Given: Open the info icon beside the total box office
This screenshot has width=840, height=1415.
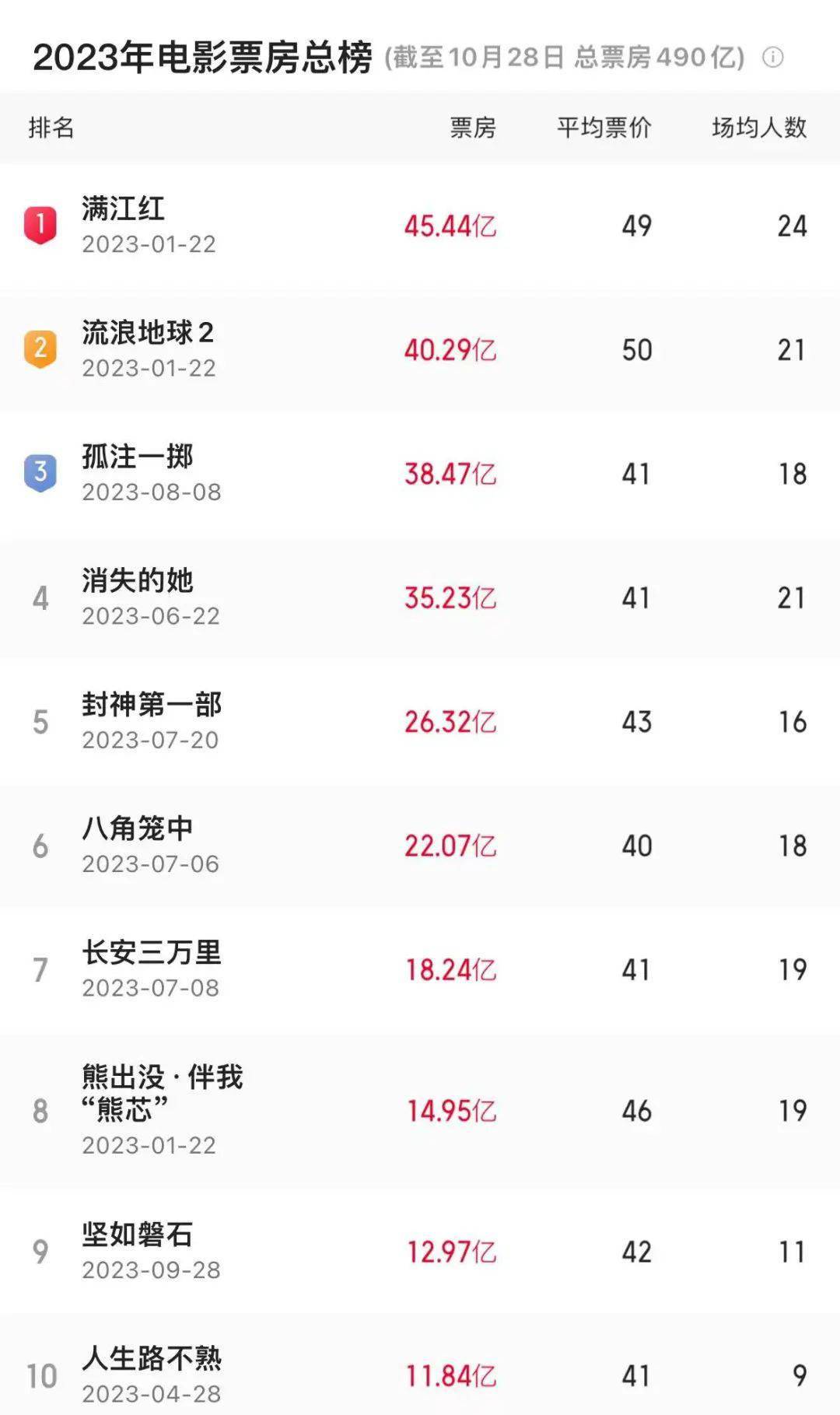Looking at the screenshot, I should 772,57.
